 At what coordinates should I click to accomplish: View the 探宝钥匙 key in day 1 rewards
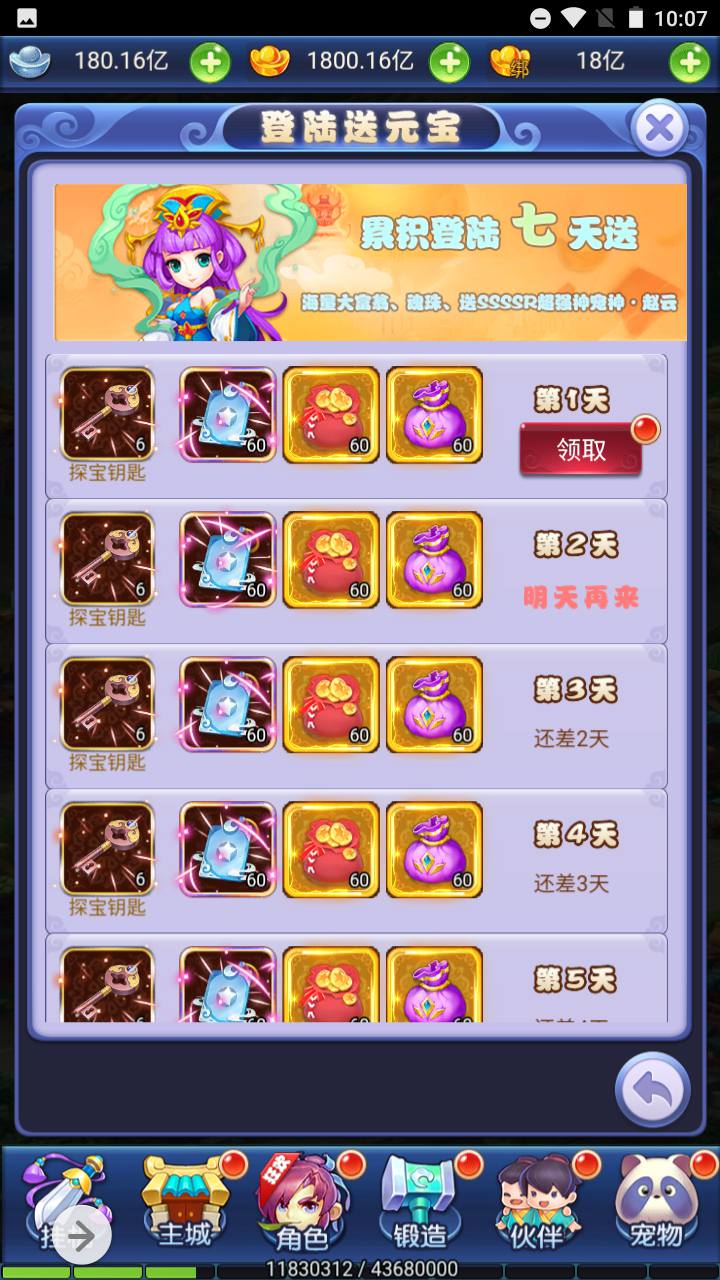pos(108,414)
